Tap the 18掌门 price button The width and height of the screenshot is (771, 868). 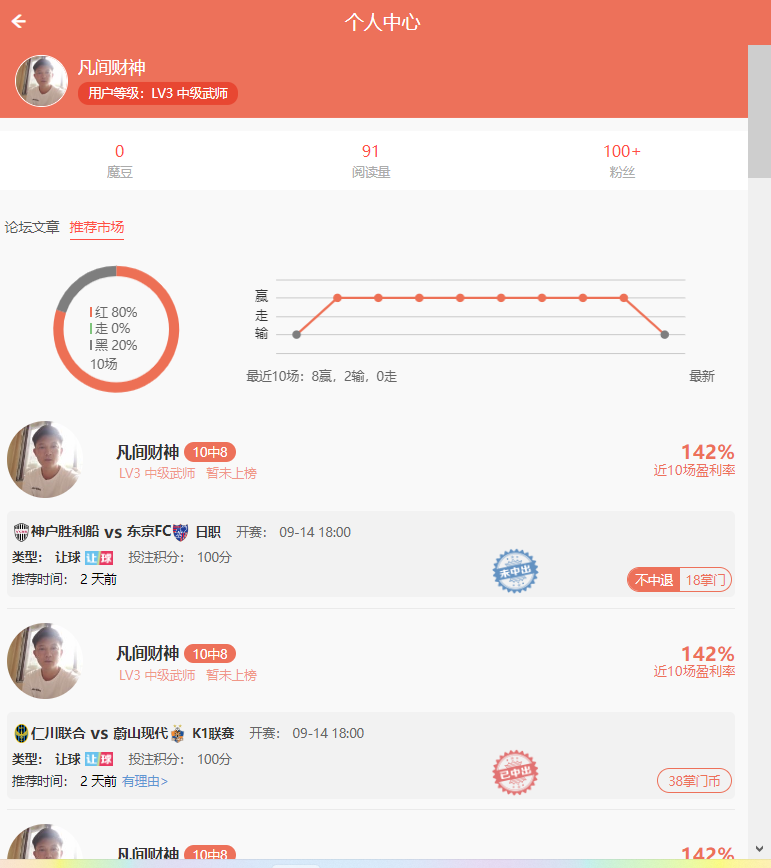pyautogui.click(x=705, y=580)
